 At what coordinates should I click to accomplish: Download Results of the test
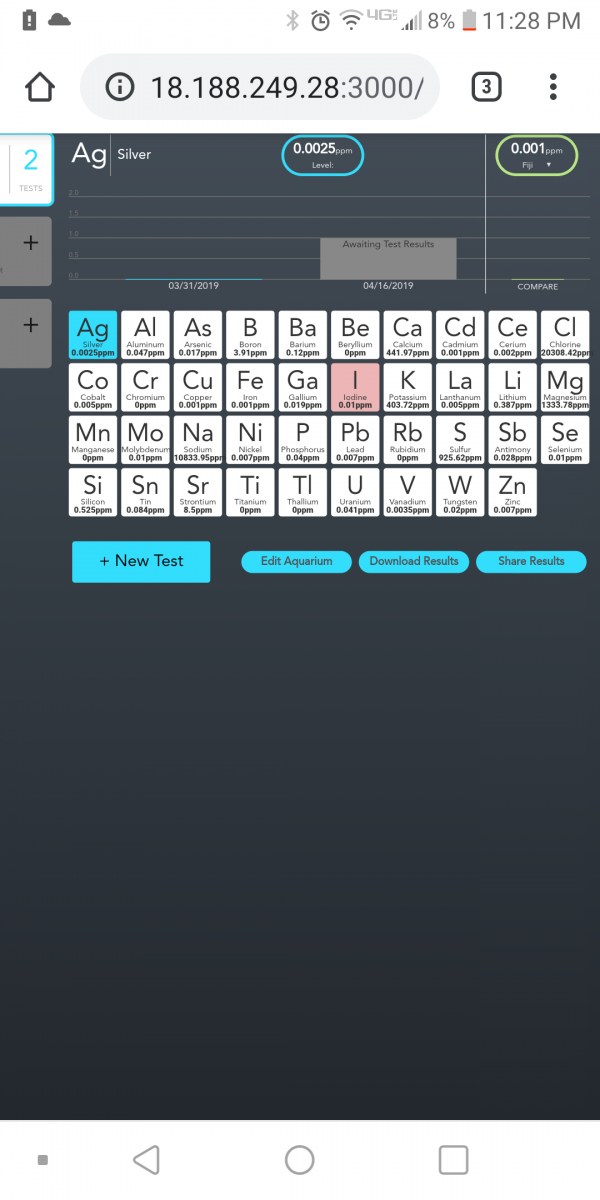click(x=413, y=561)
